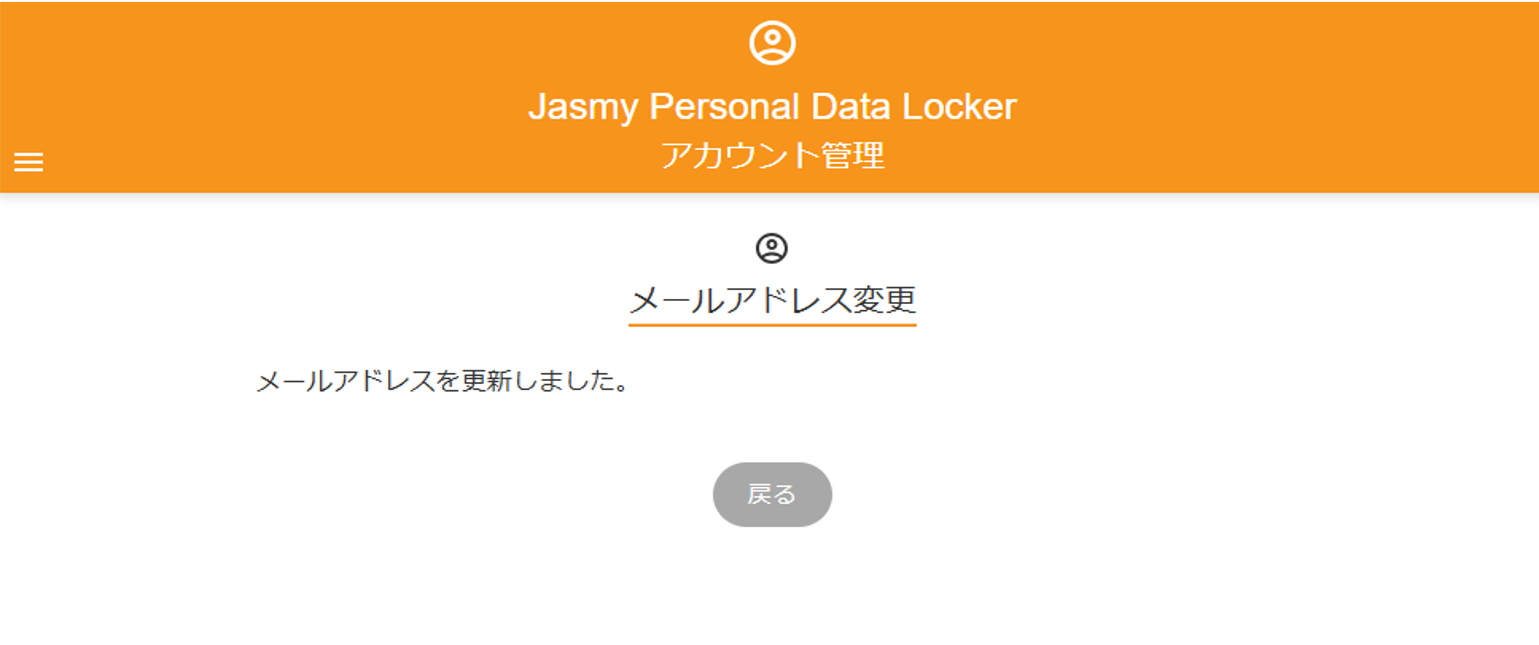1539x645 pixels.
Task: Open the hamburger drawer menu
Action: 28,162
